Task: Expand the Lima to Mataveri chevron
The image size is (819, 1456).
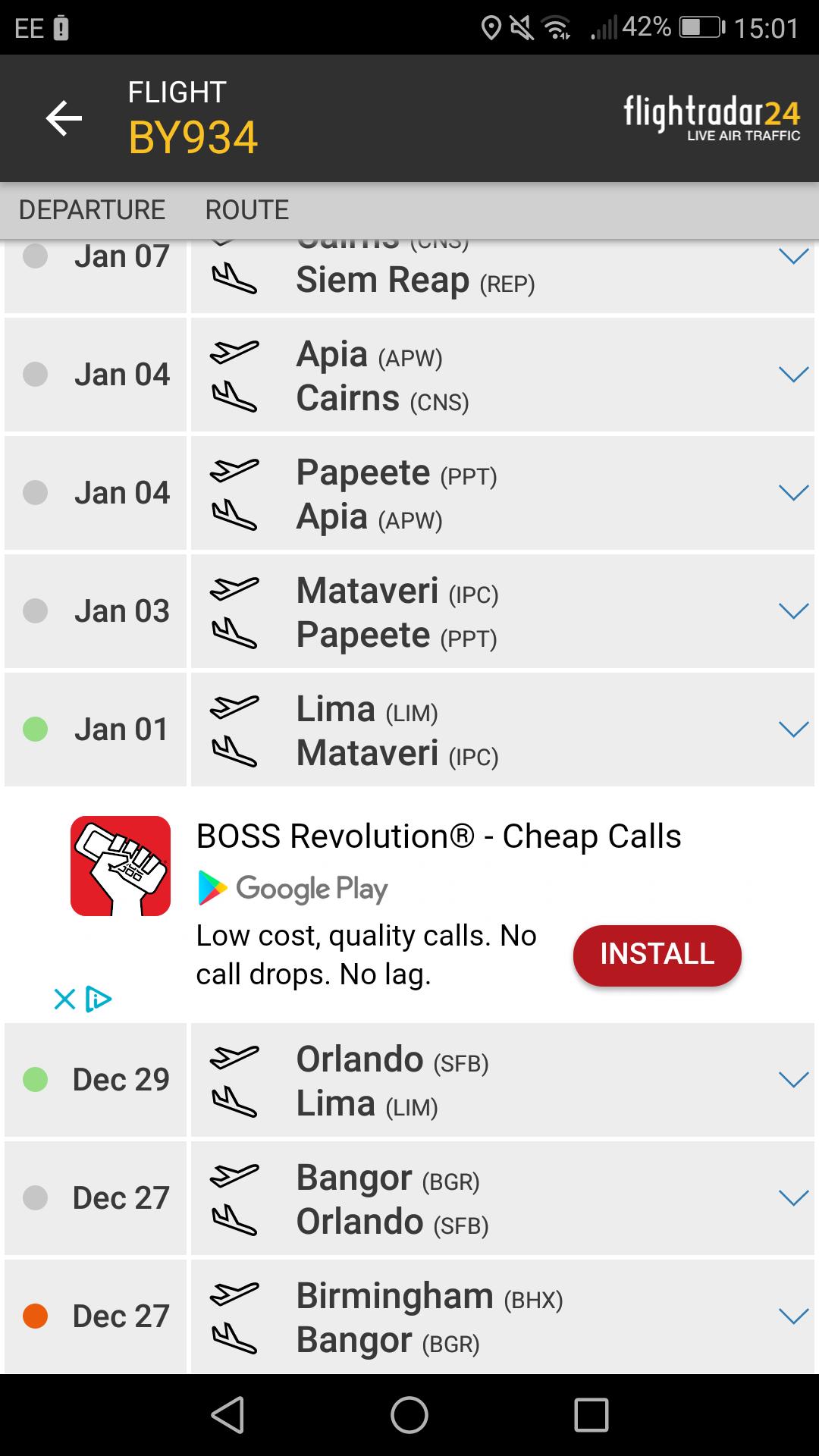Action: point(793,730)
